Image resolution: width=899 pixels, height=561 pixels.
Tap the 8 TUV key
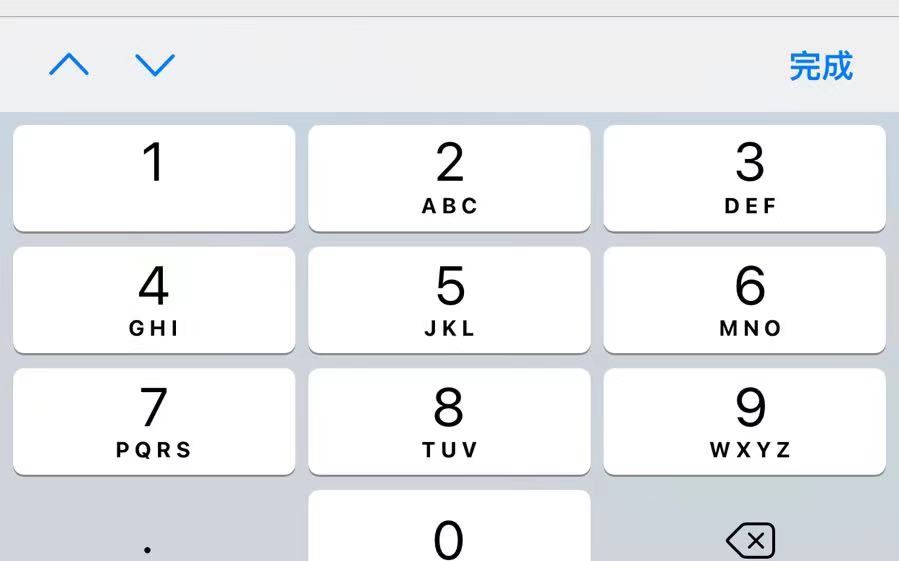pyautogui.click(x=449, y=421)
